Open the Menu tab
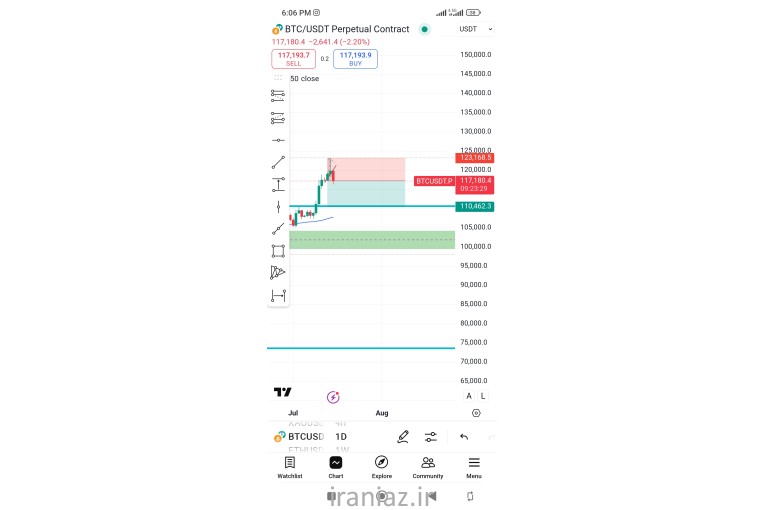 click(474, 467)
